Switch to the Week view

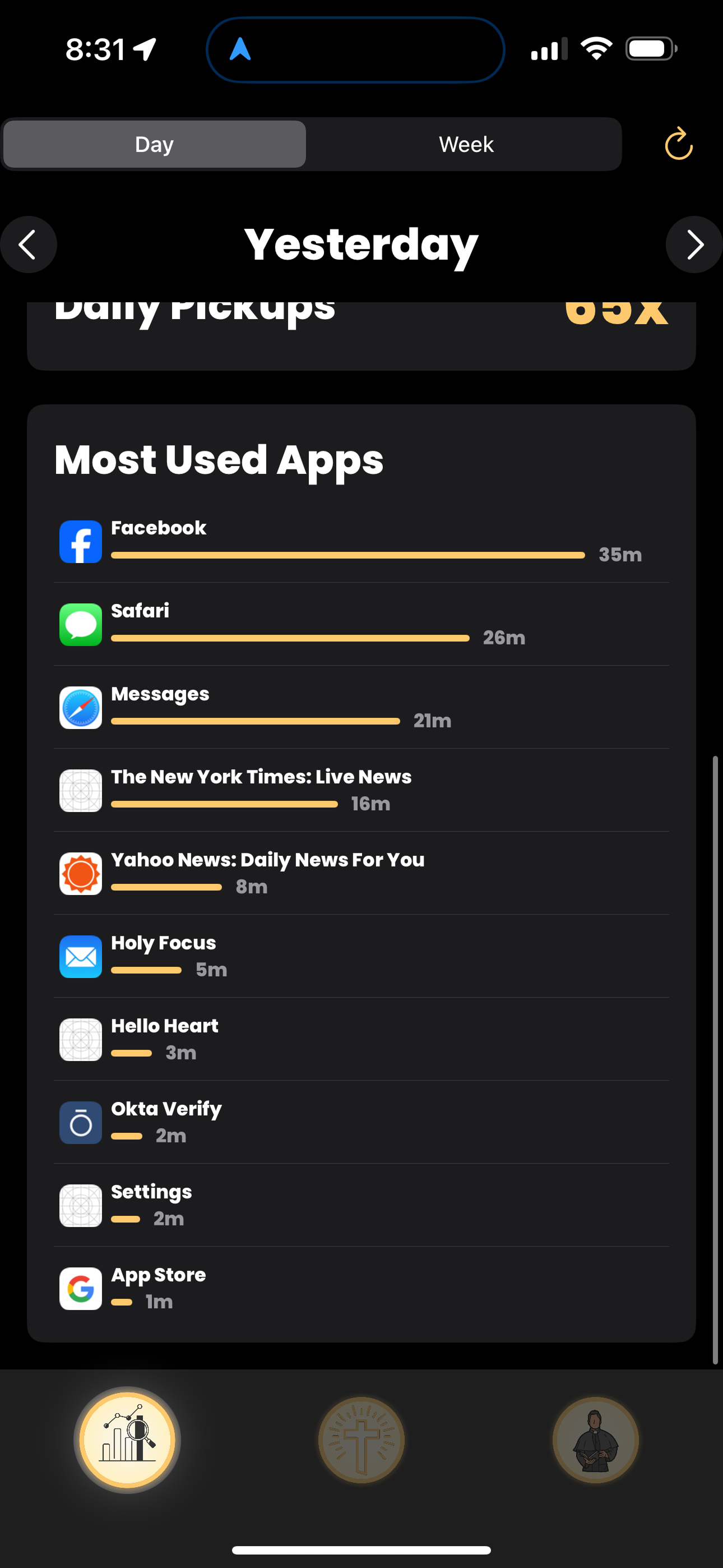click(x=466, y=144)
